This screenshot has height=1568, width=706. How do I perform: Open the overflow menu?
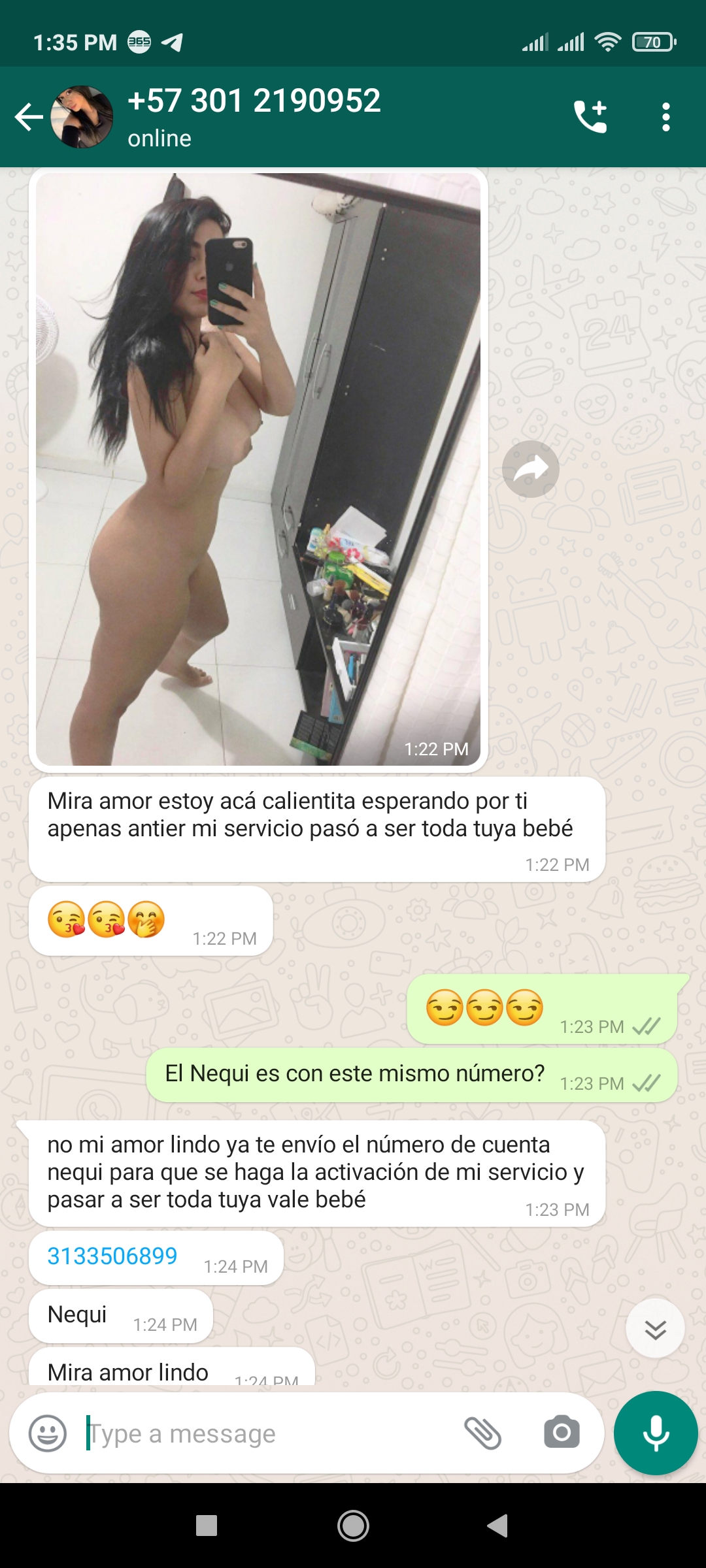pos(665,118)
